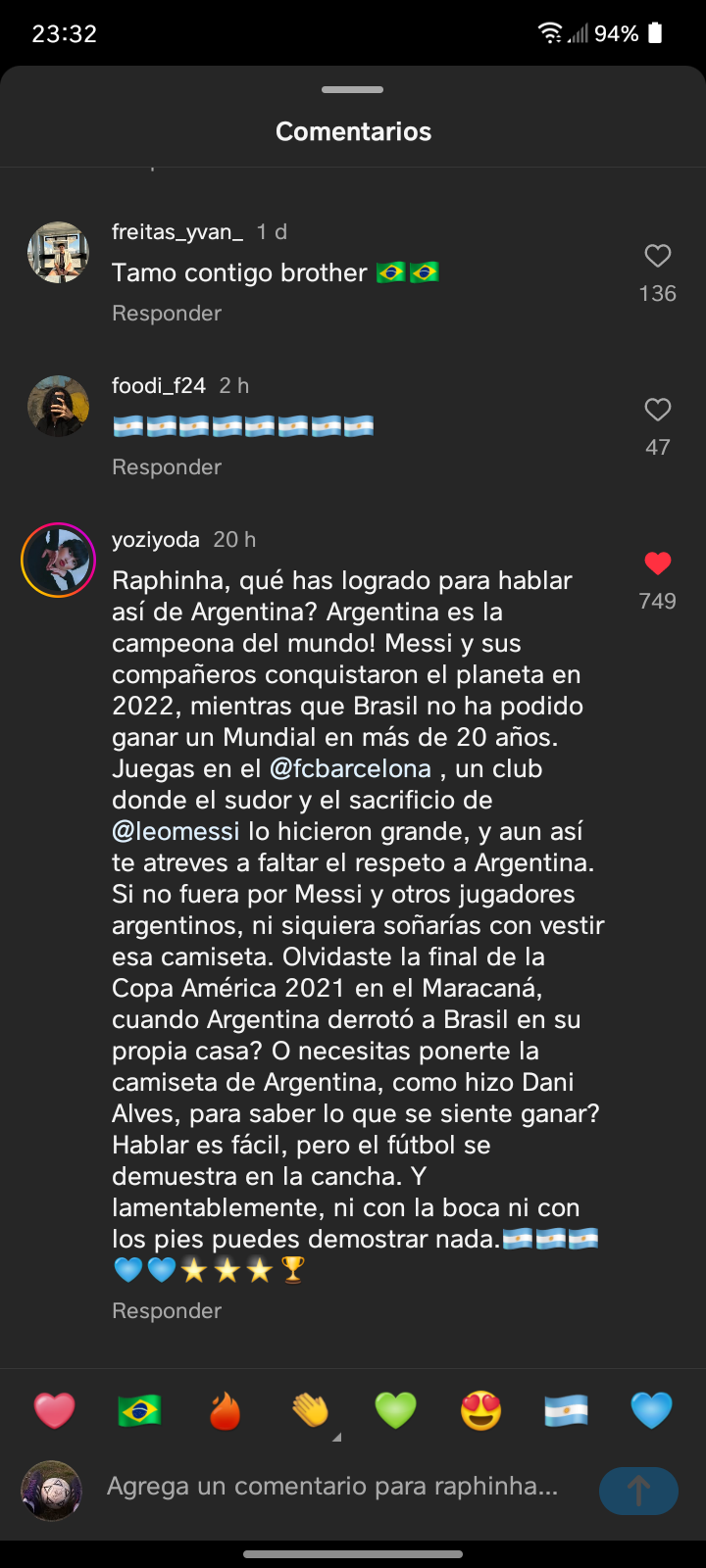706x1568 pixels.
Task: Insert the Brazil flag quick emoji
Action: click(x=139, y=1411)
